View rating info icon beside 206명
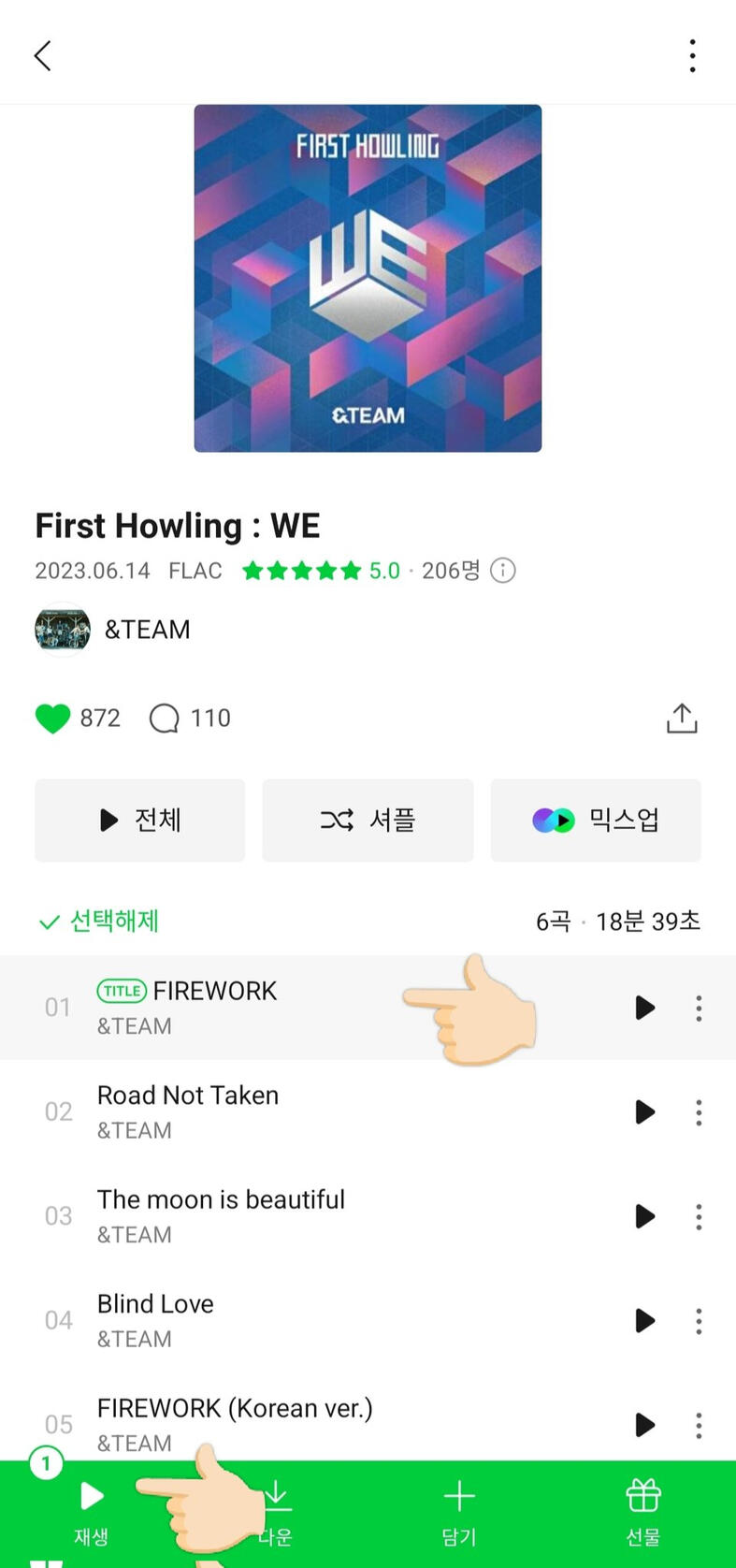The height and width of the screenshot is (1568, 736). tap(503, 571)
